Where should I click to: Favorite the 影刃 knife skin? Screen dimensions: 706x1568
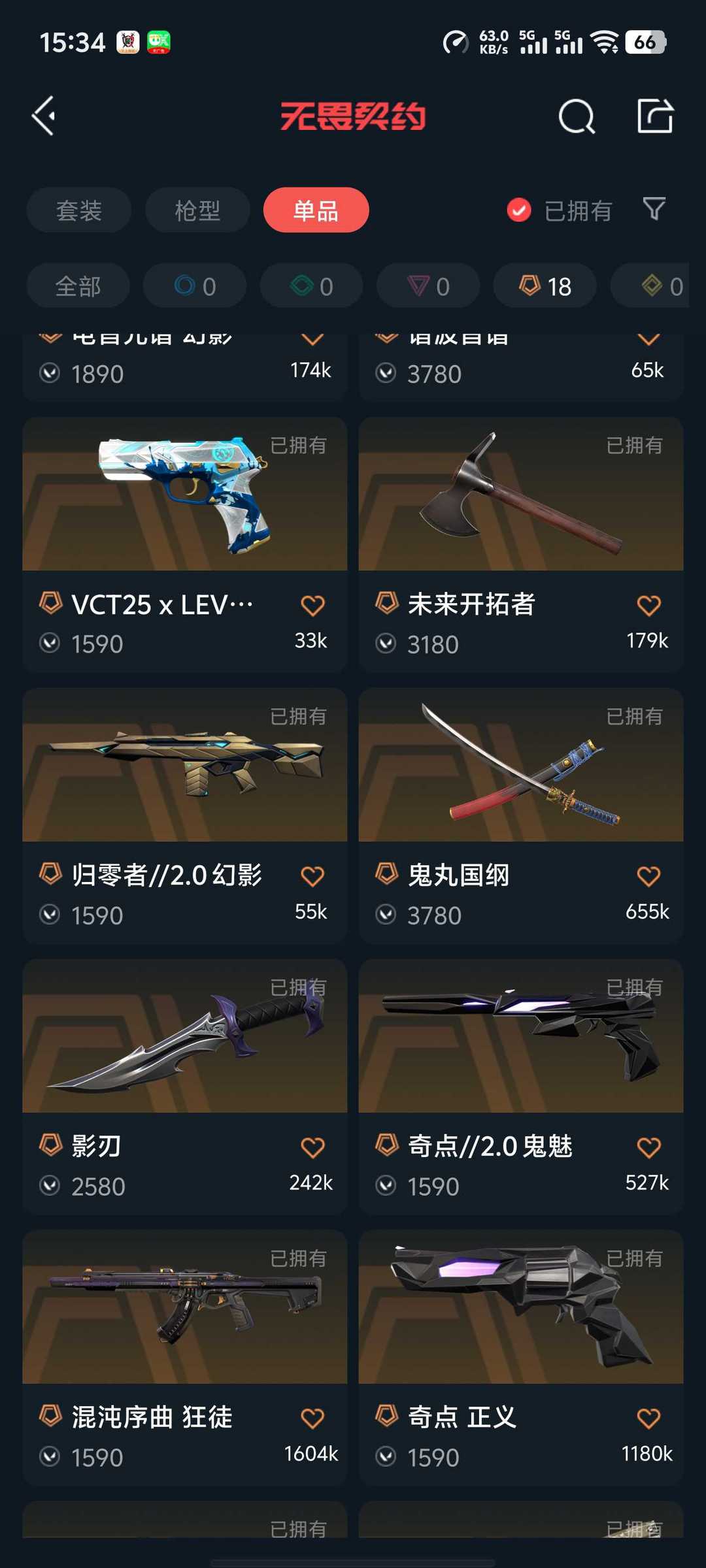click(x=312, y=1147)
